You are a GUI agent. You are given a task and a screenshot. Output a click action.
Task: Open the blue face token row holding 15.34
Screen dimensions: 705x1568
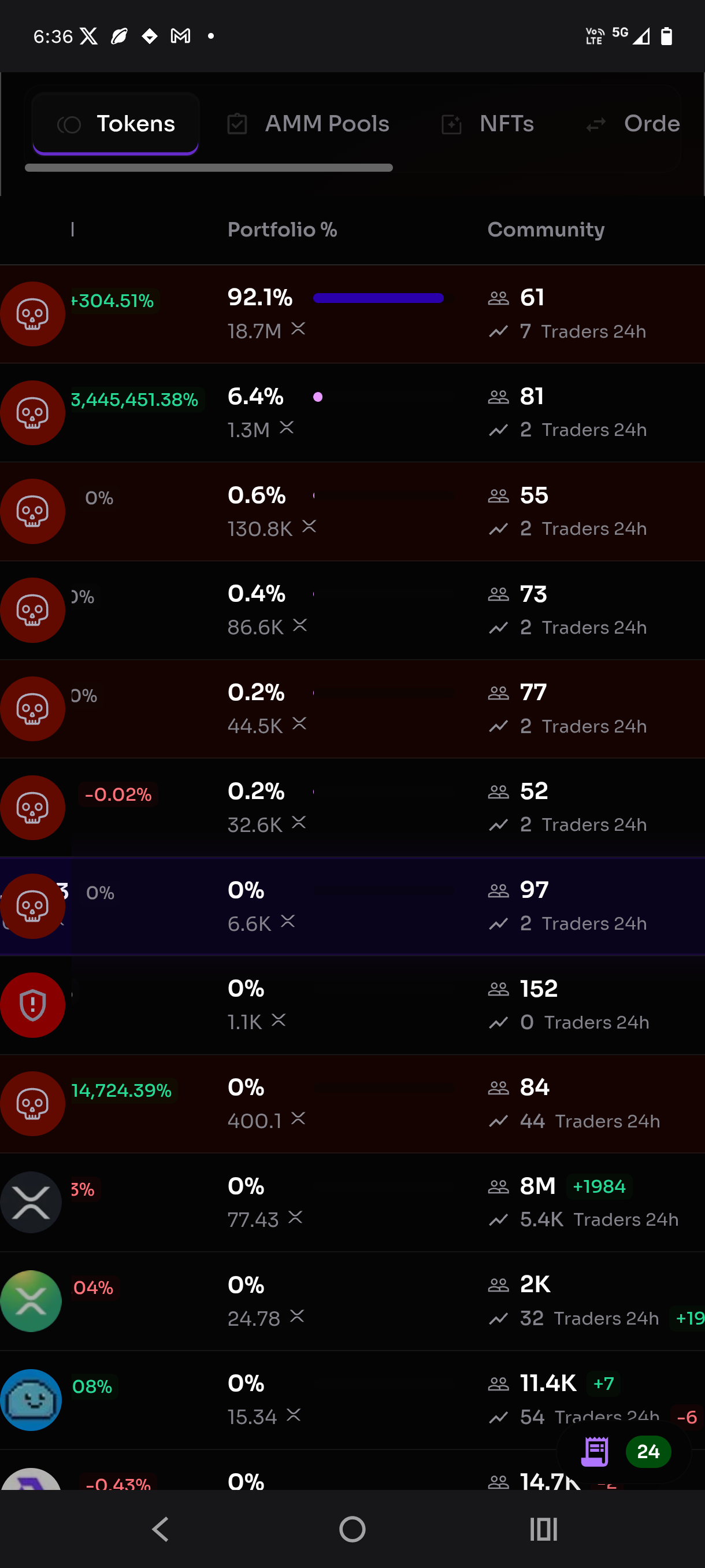pos(352,1400)
